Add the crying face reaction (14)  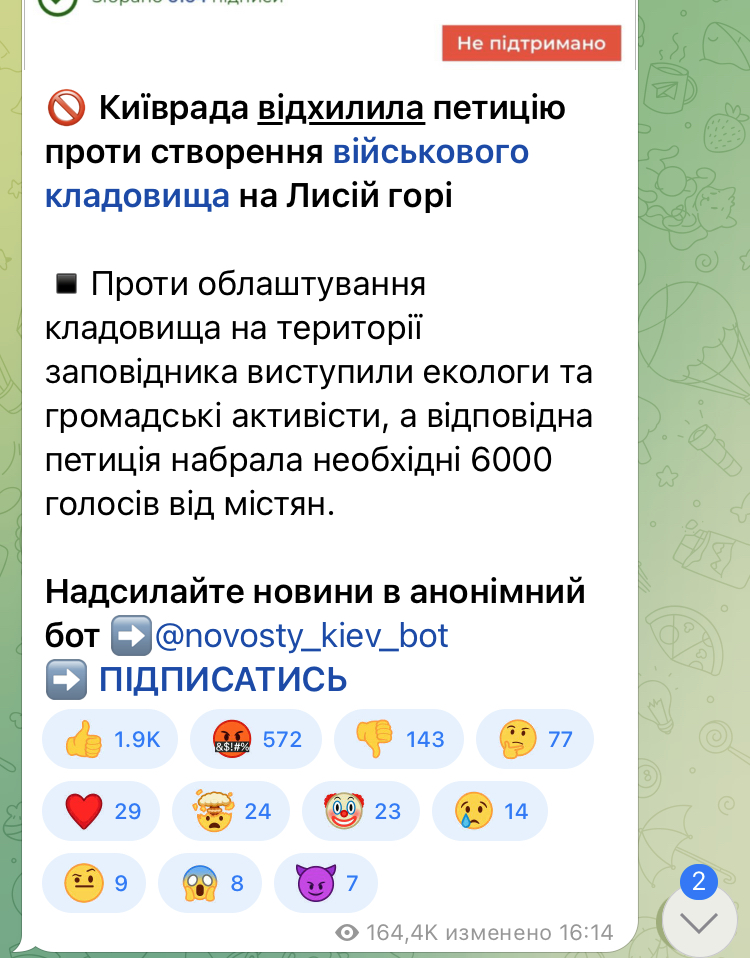coord(490,811)
